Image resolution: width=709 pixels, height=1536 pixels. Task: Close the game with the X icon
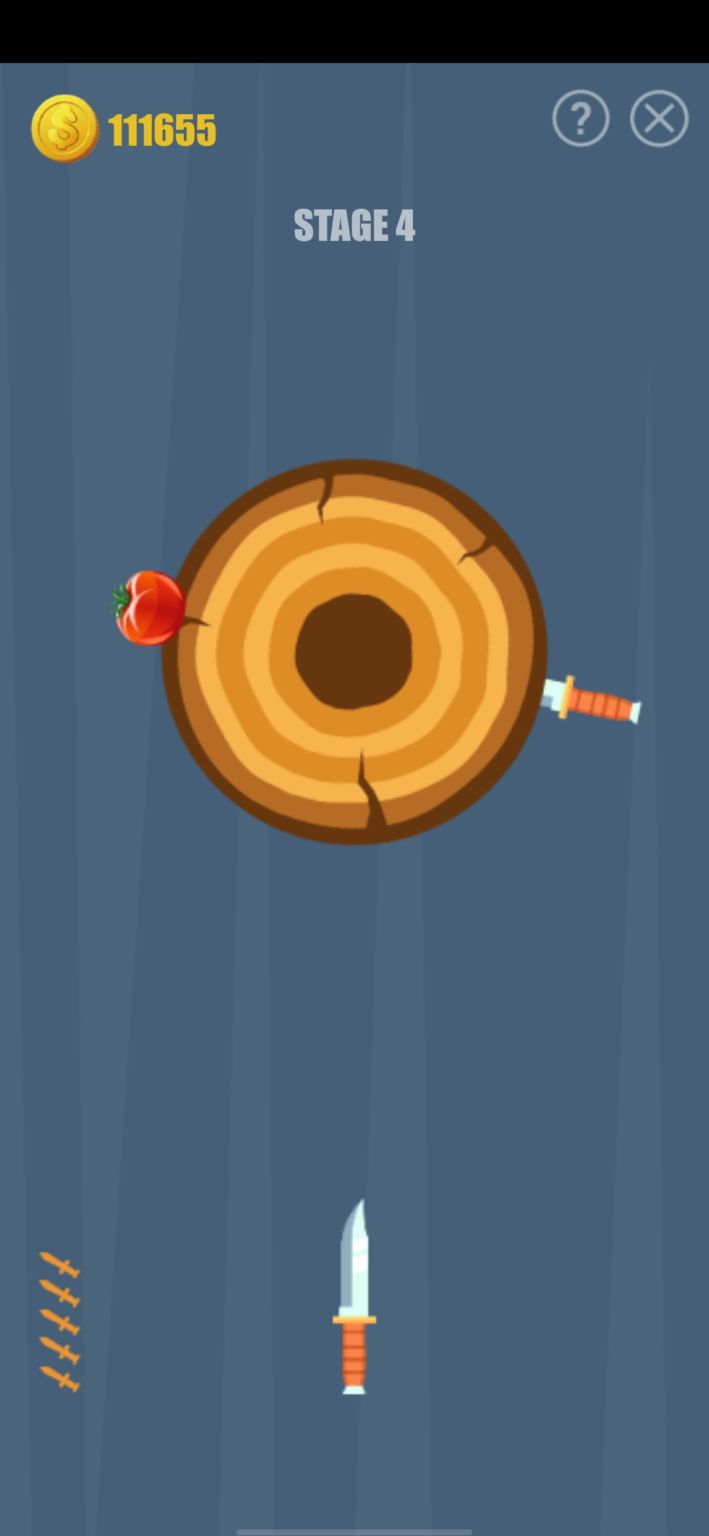659,119
